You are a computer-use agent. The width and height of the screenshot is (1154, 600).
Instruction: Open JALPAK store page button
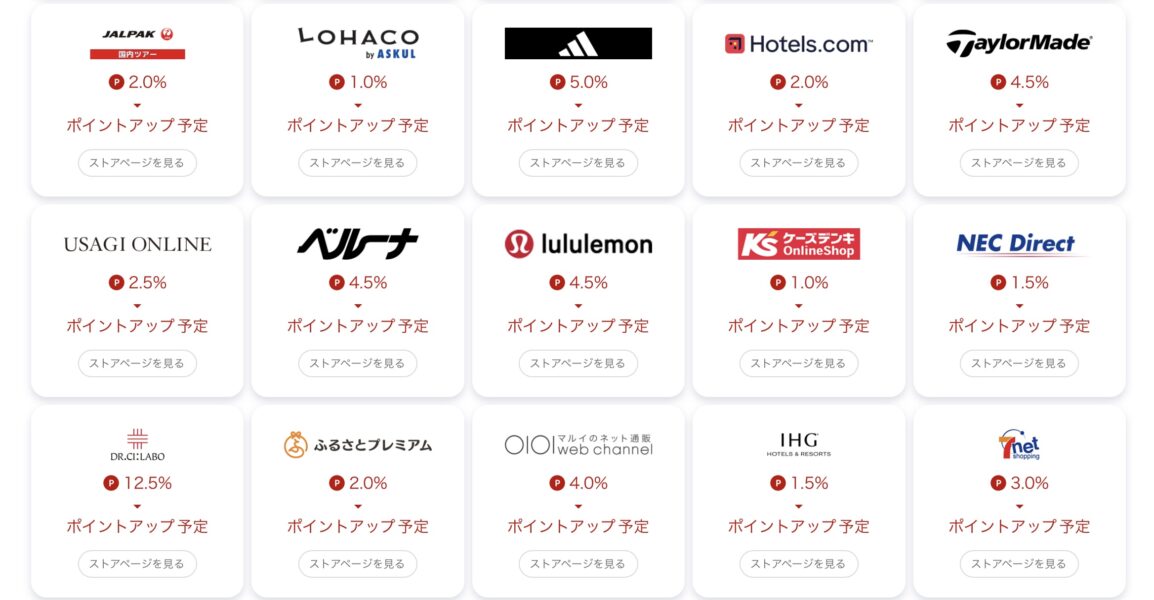click(x=137, y=163)
